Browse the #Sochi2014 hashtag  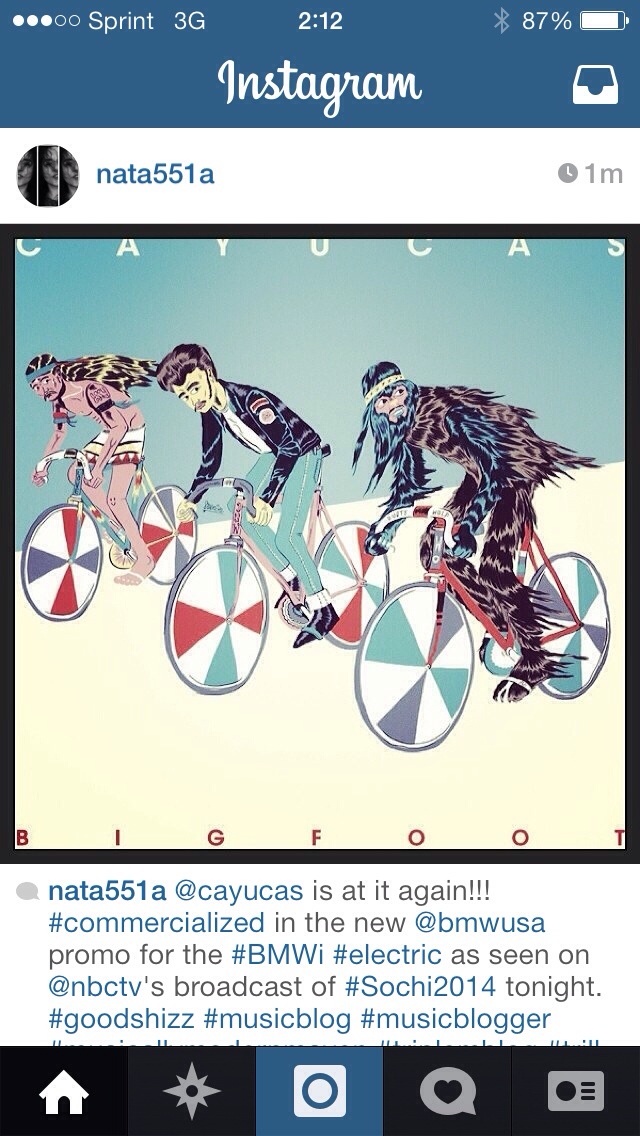420,987
